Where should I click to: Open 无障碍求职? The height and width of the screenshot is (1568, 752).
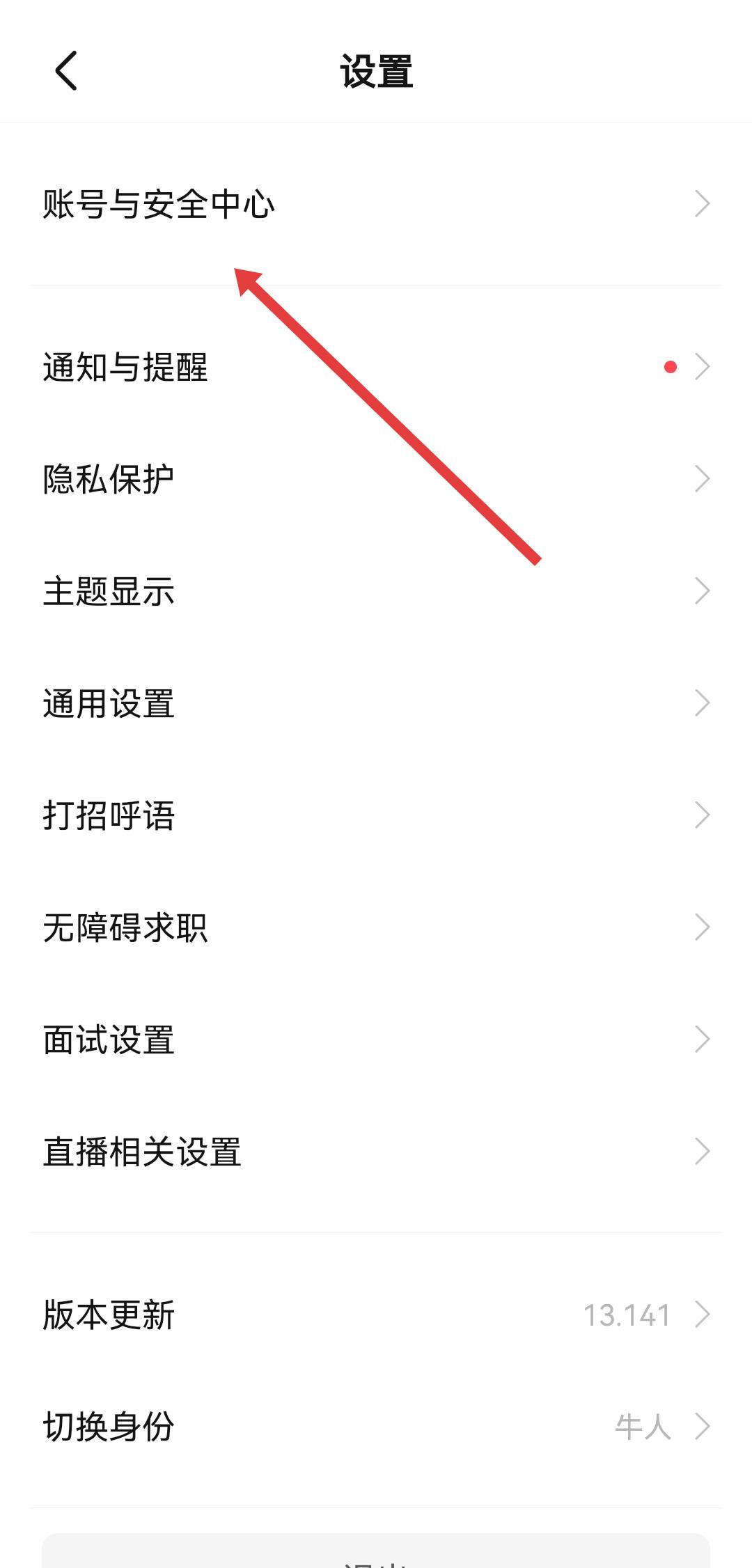pyautogui.click(x=376, y=927)
